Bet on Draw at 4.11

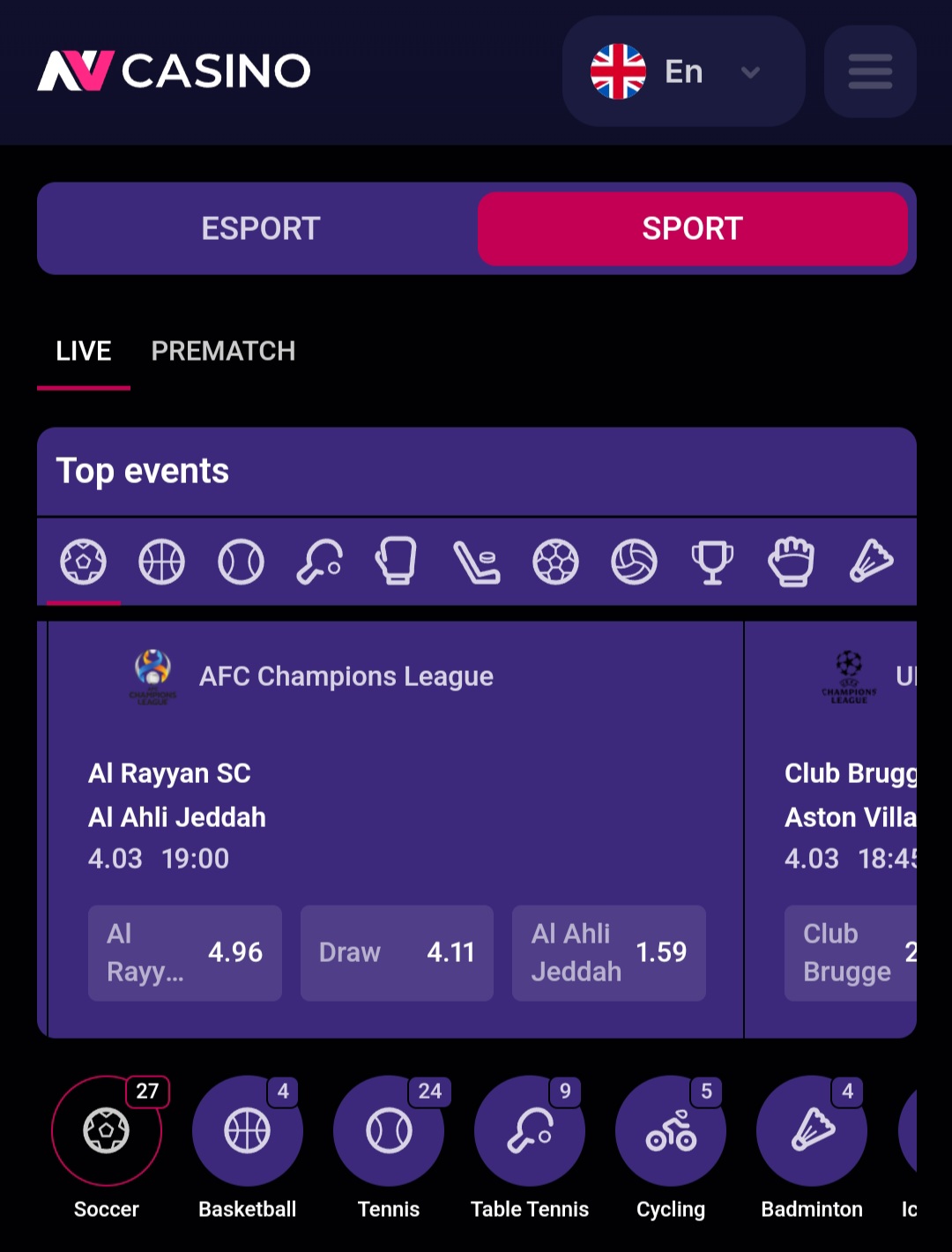(397, 953)
